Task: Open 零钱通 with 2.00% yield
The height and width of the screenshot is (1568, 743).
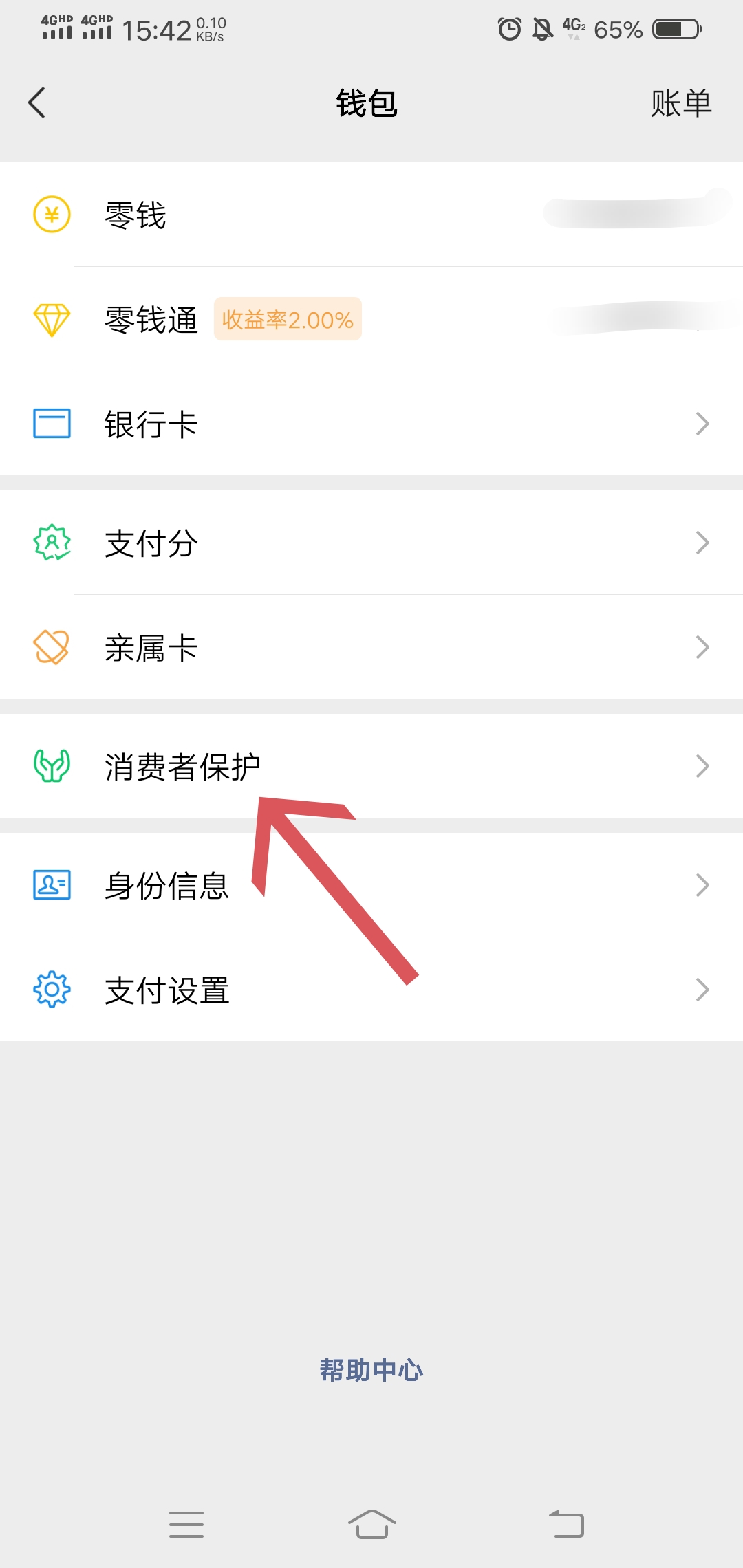Action: pyautogui.click(x=371, y=319)
